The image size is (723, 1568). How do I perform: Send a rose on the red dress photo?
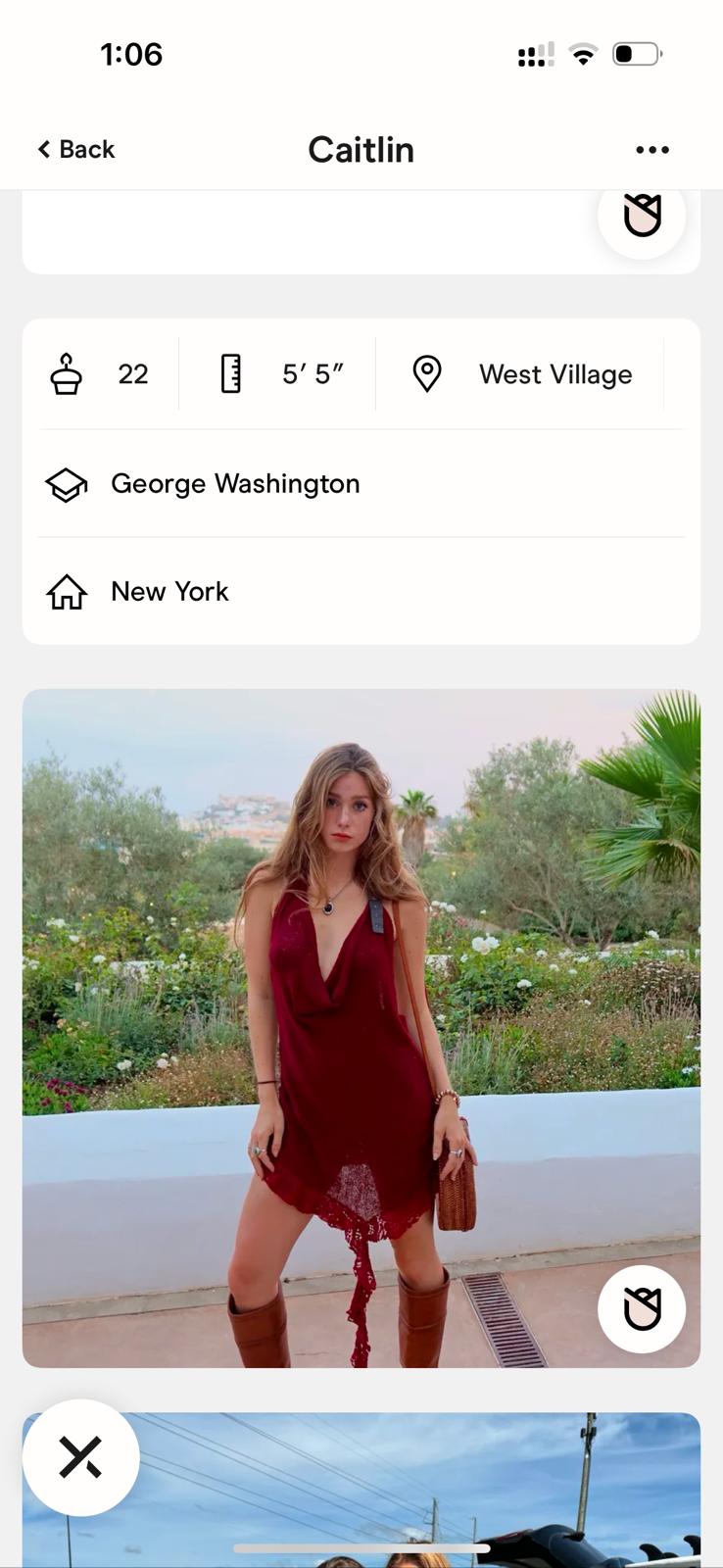point(642,1309)
